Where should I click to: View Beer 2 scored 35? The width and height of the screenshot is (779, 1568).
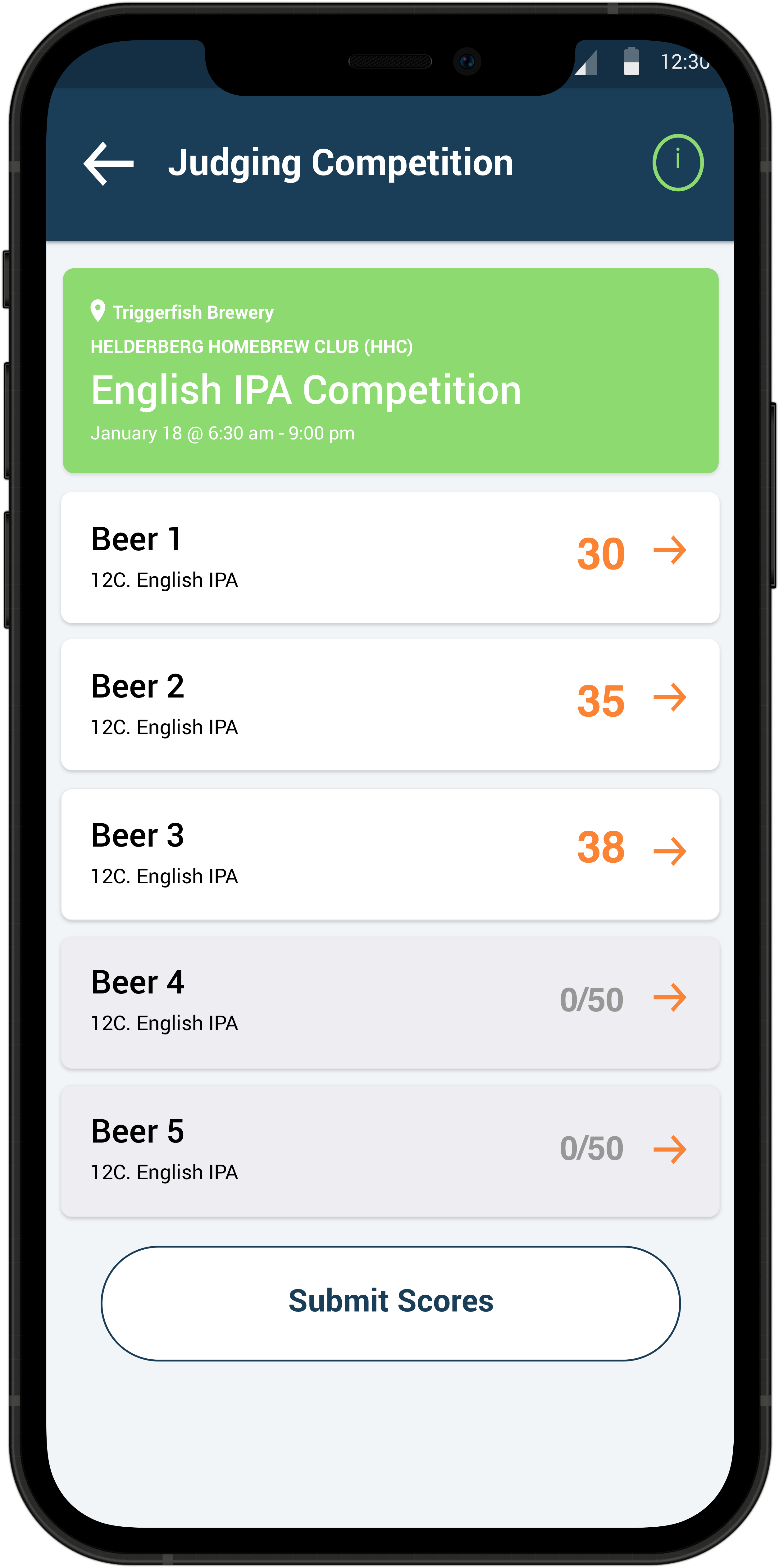(389, 704)
